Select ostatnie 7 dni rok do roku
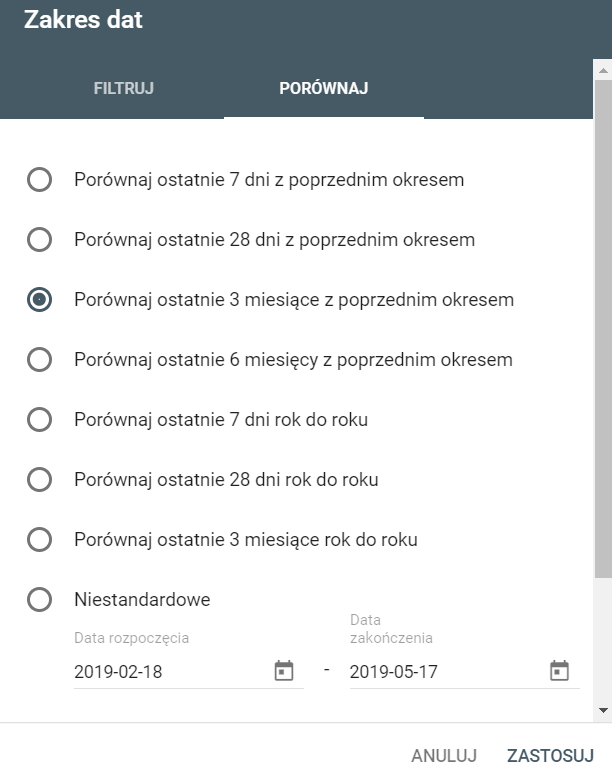The image size is (612, 776). pos(39,420)
